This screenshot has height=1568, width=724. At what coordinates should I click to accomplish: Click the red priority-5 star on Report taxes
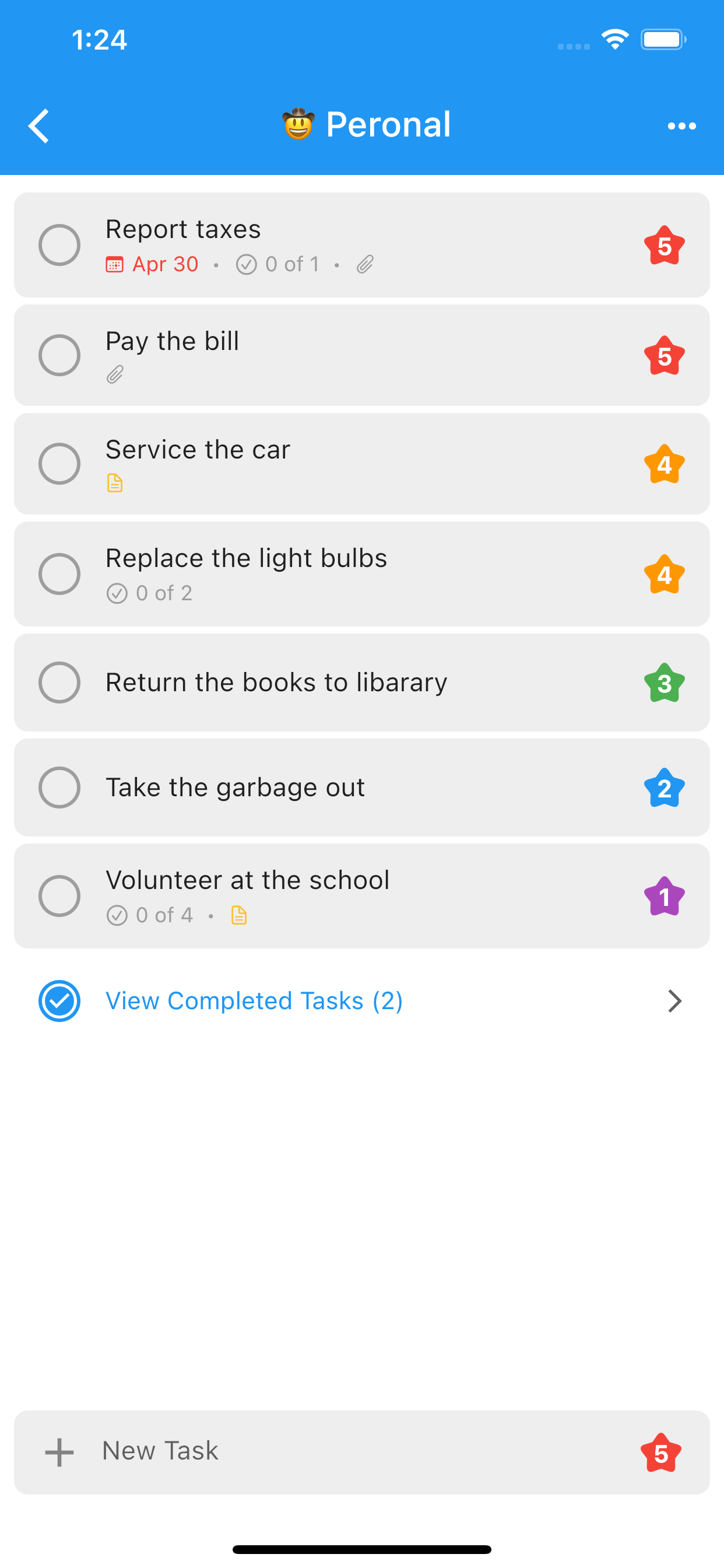tap(665, 244)
